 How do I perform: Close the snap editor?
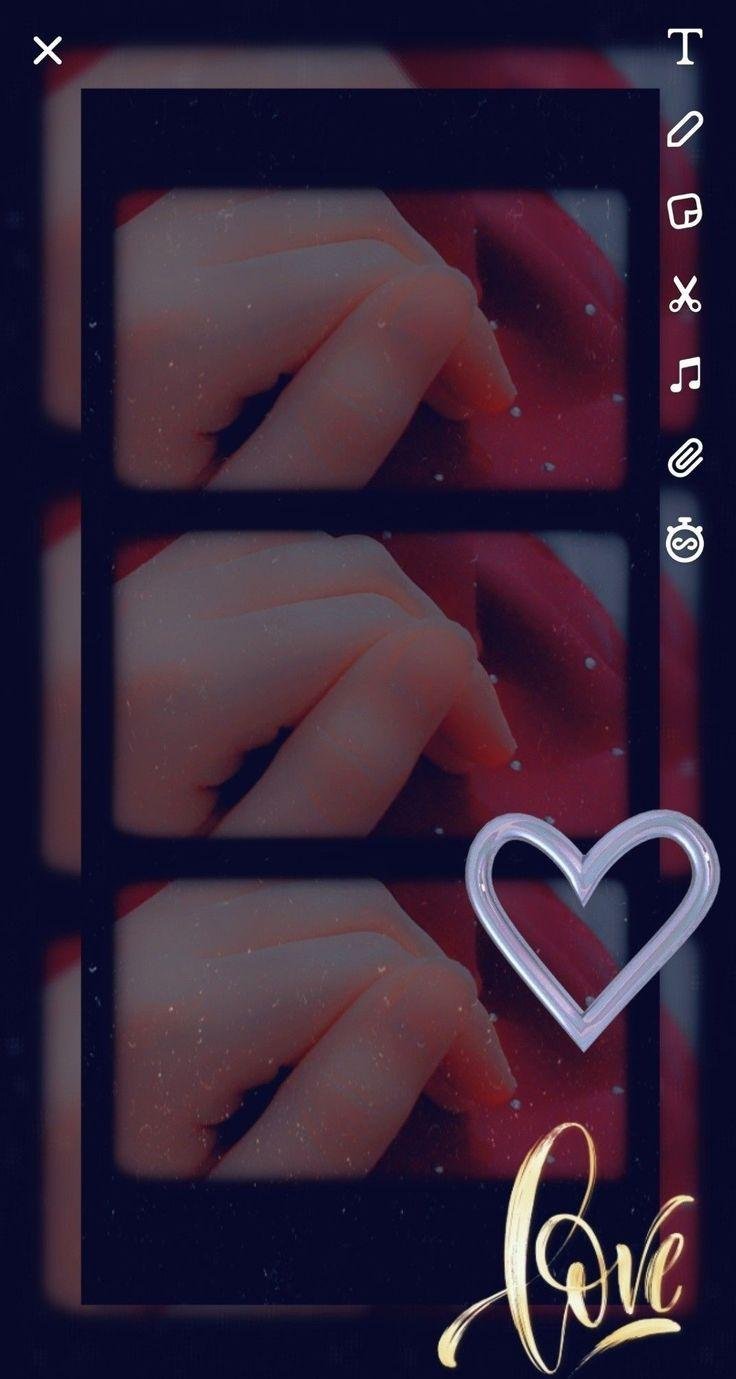tap(47, 50)
